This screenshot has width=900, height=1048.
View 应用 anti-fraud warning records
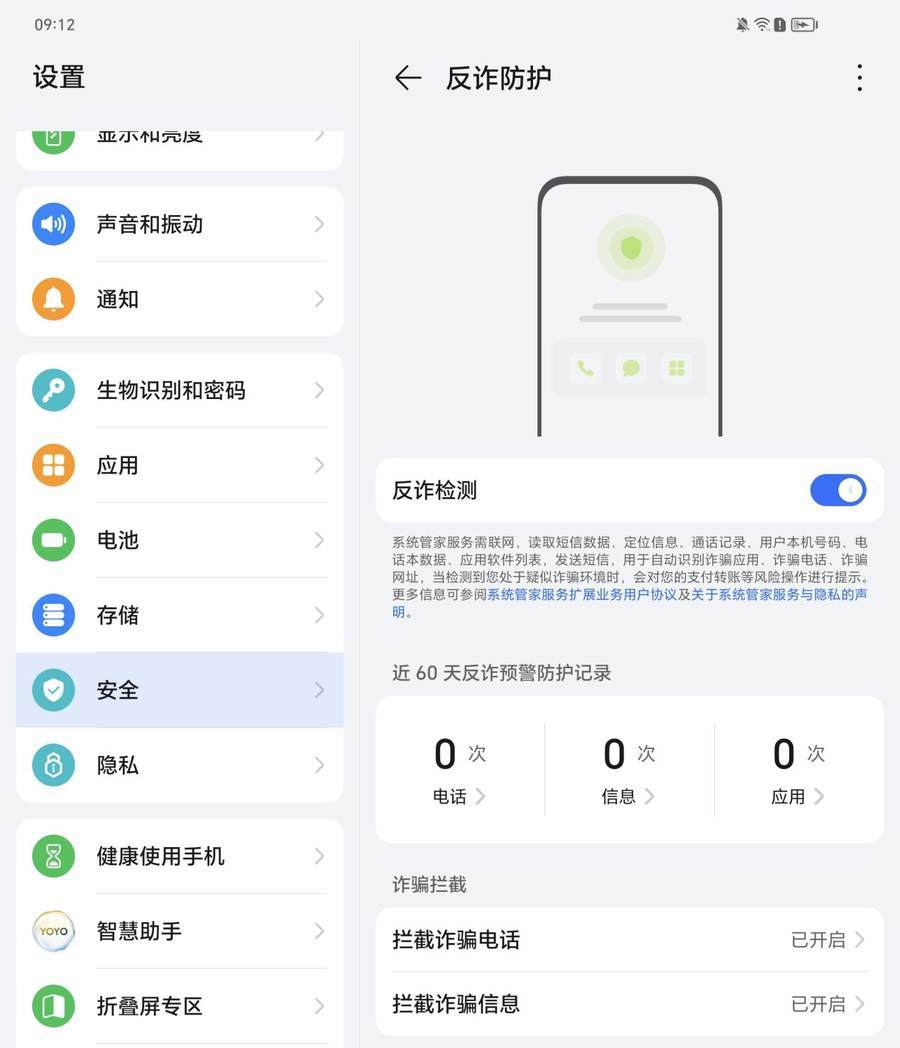tap(798, 796)
